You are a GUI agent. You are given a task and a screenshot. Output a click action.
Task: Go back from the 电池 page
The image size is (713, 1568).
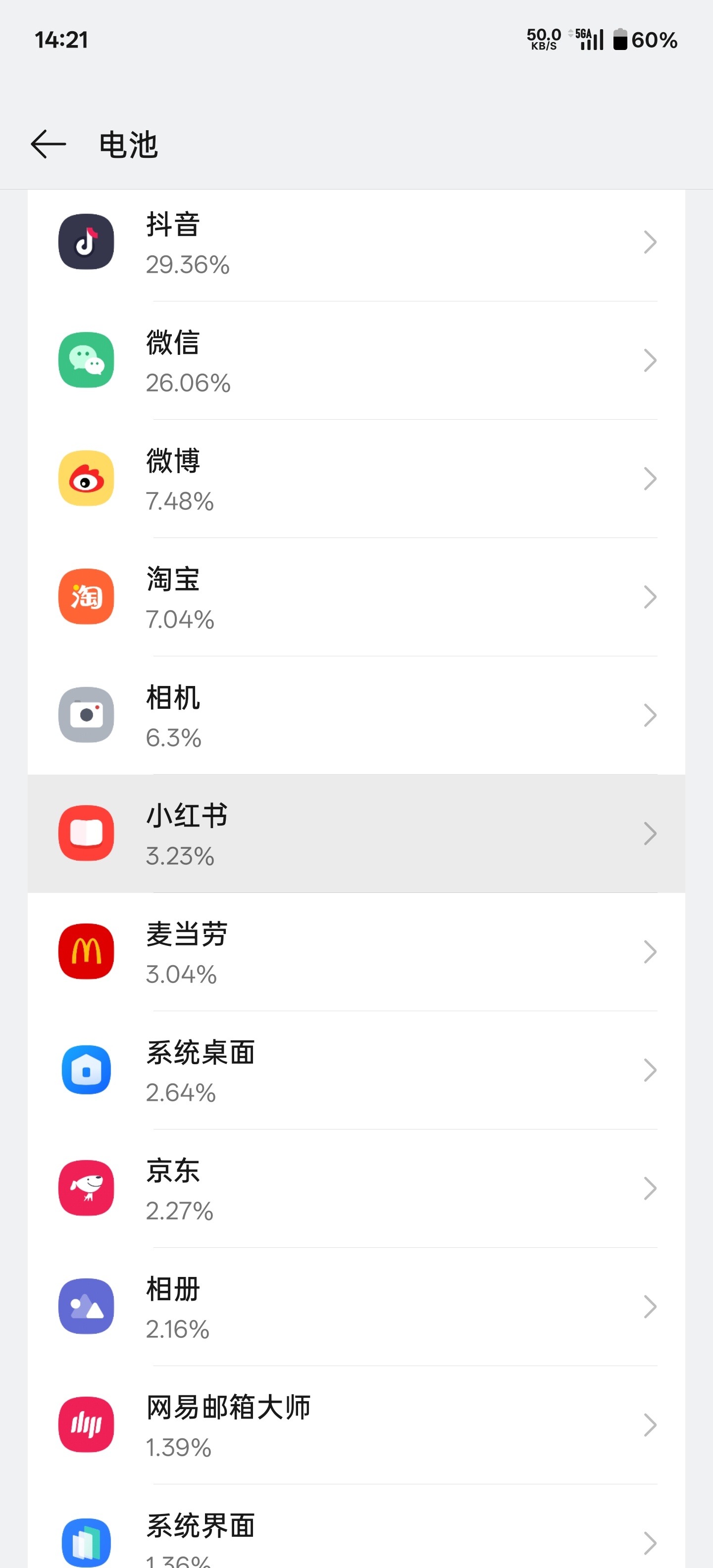[x=49, y=145]
